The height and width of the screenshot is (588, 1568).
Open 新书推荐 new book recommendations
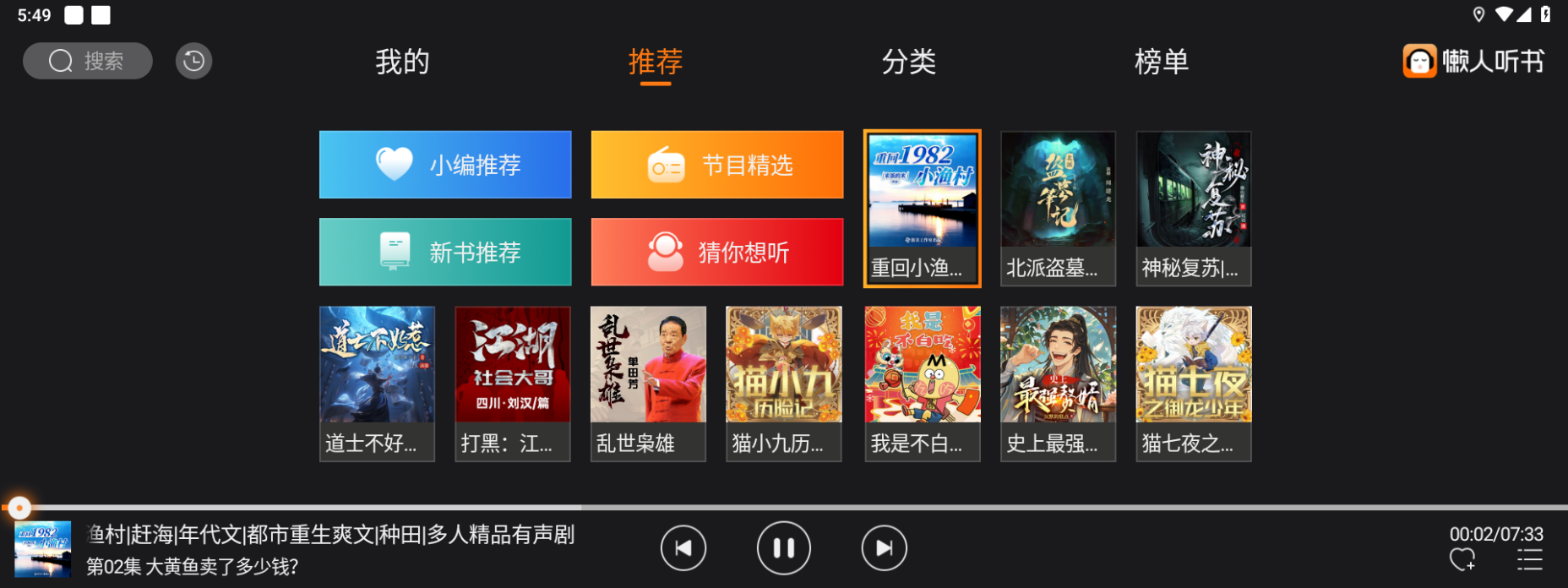click(x=445, y=252)
